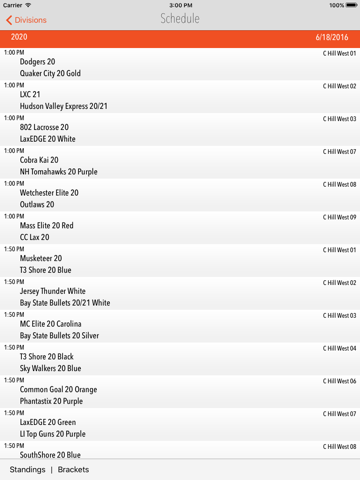Screen dimensions: 360x480
Task: Open the Cobra Kai 20 vs NH Tomahawks game
Action: (x=180, y=162)
